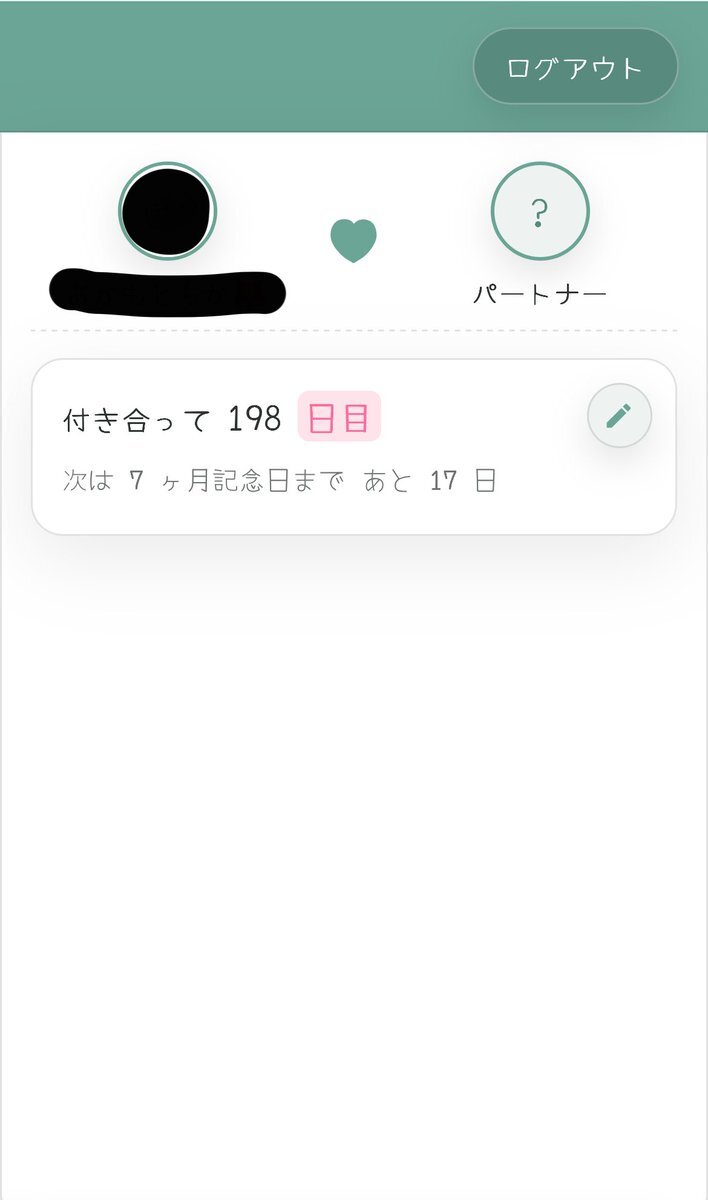Tap the ログアウト button
The height and width of the screenshot is (1200, 708).
(575, 67)
